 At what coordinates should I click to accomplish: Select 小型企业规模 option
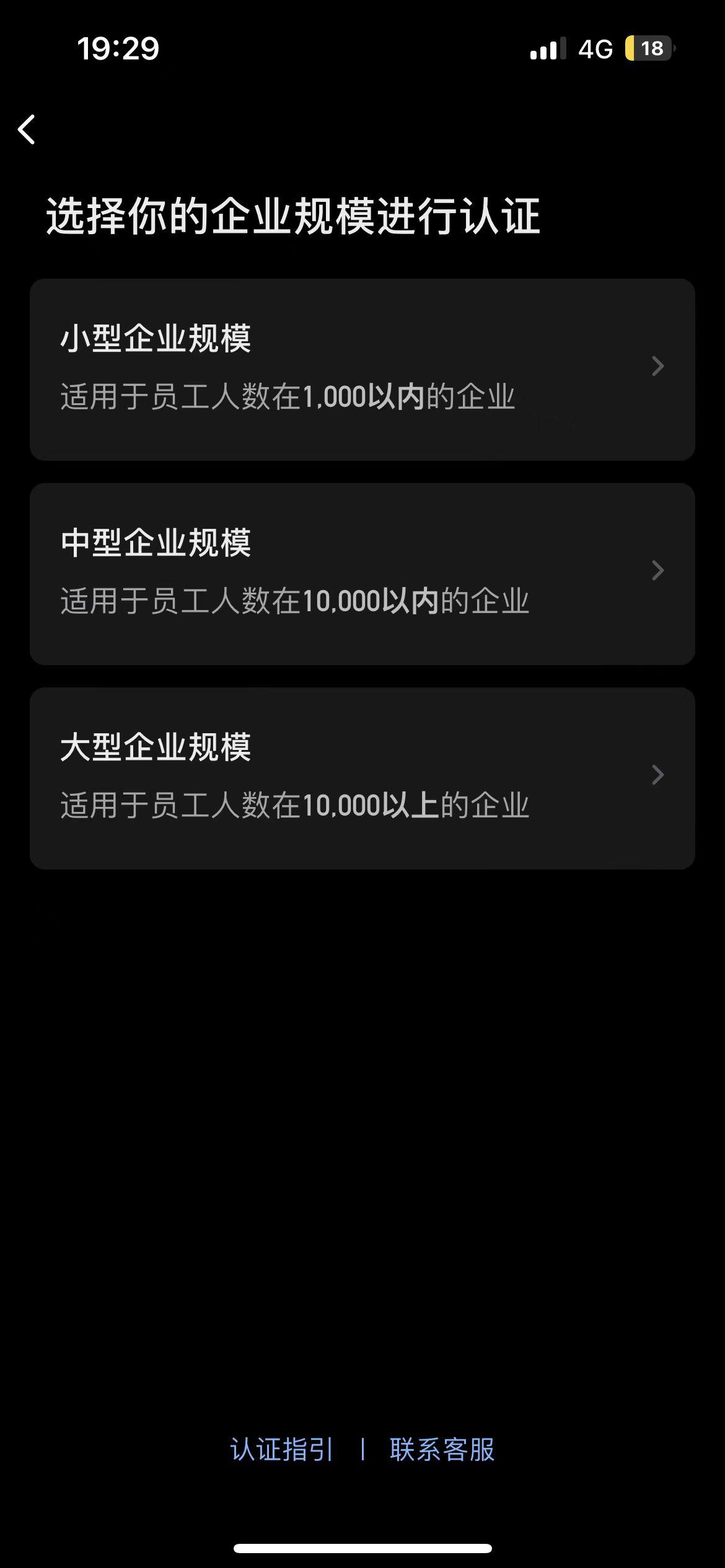pos(362,369)
